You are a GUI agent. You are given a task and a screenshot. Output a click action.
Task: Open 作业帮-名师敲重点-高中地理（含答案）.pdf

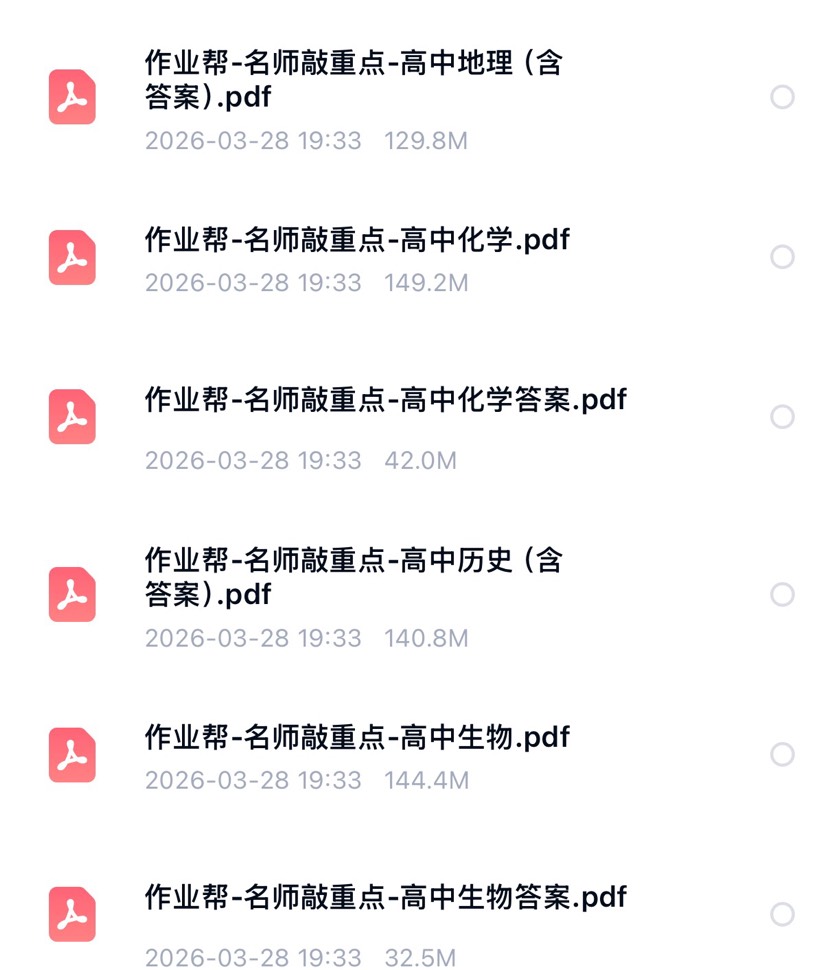[x=350, y=80]
